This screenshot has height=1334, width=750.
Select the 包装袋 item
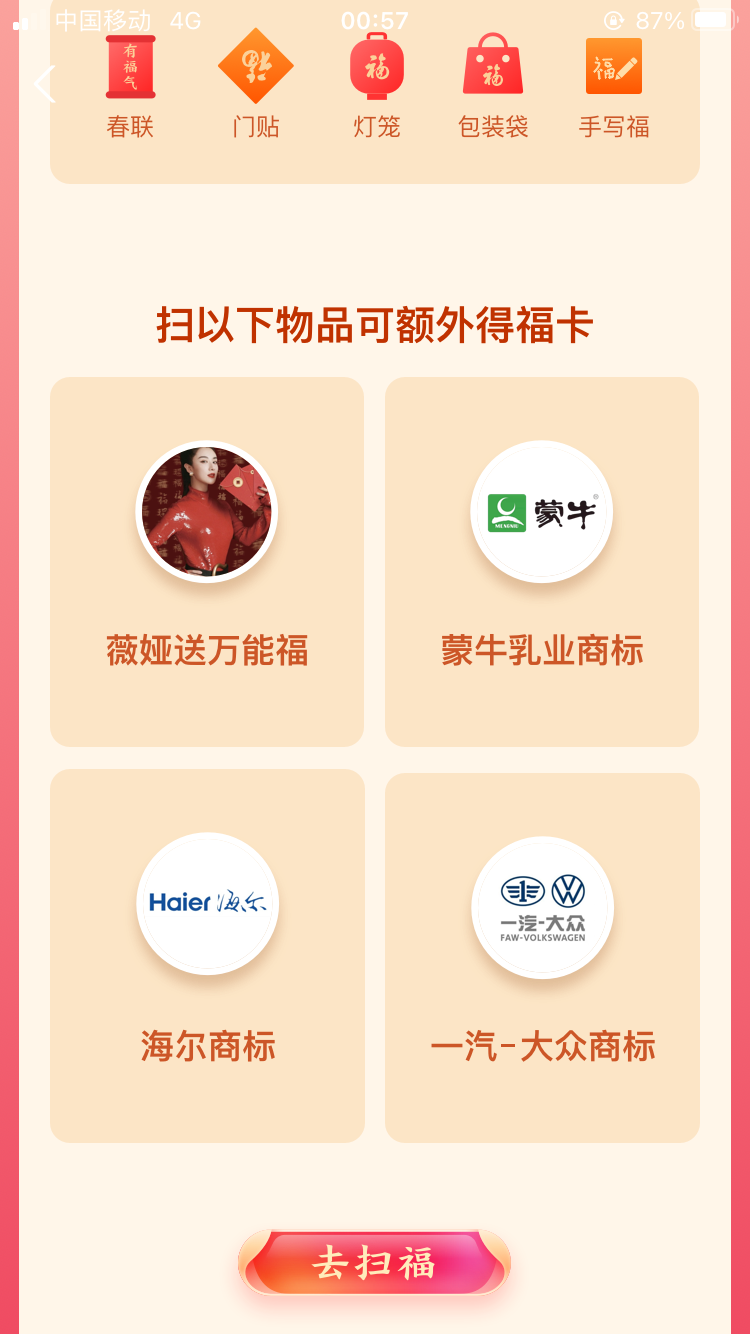pos(493,85)
